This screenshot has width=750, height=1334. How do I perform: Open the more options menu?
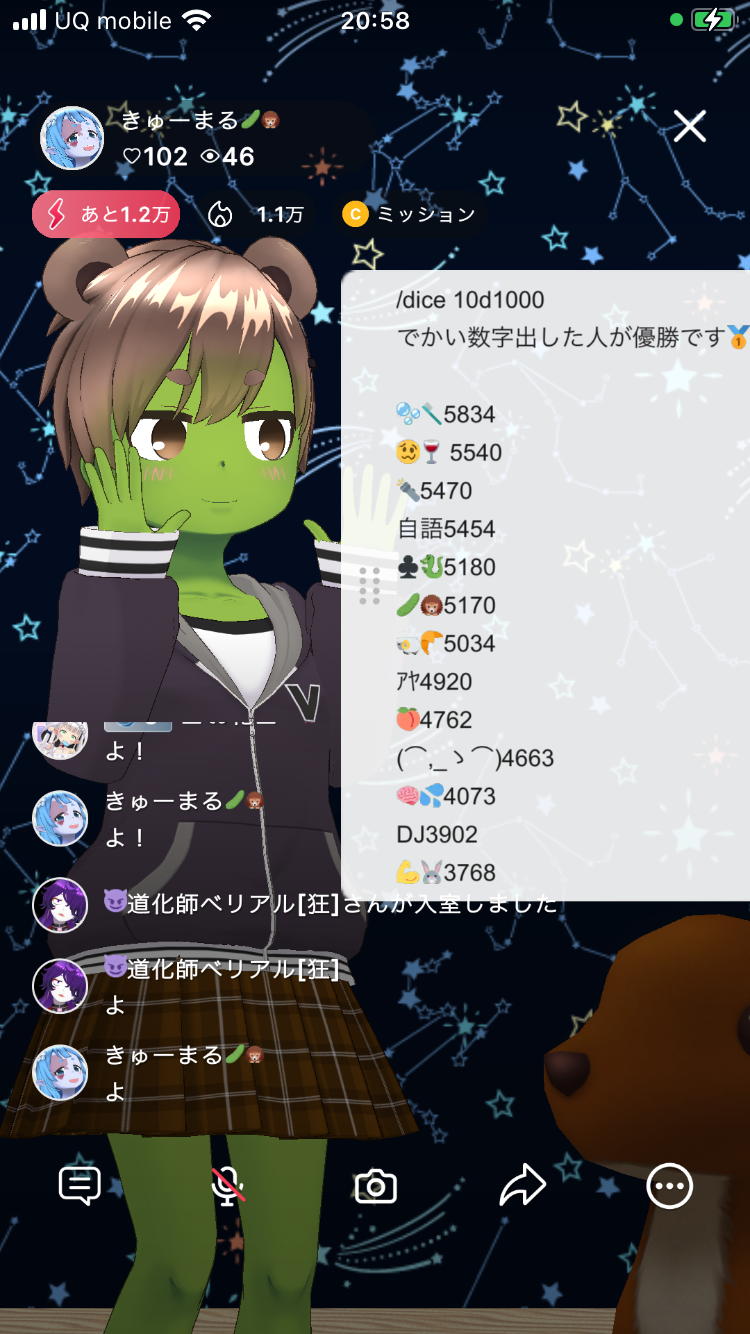669,1186
